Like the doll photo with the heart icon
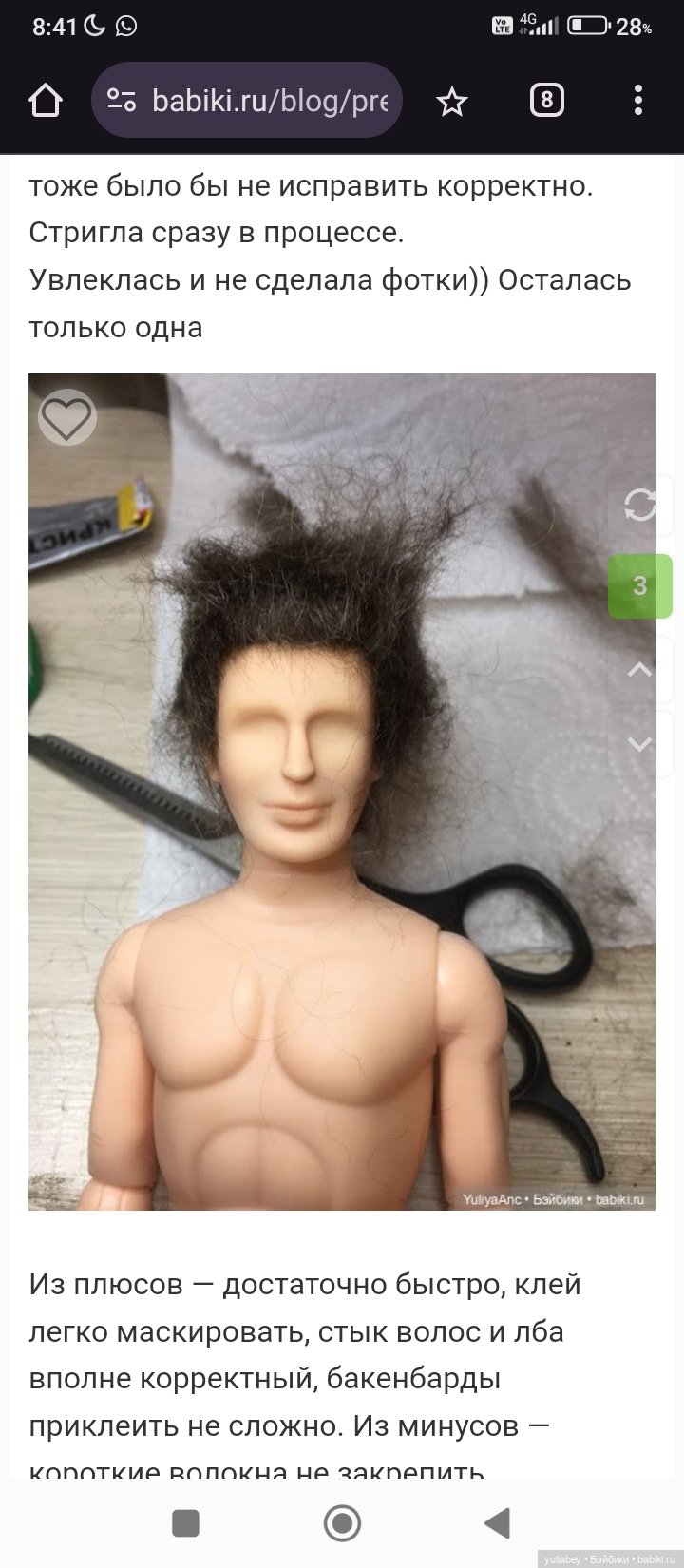Screen dimensions: 684x1568 point(66,417)
